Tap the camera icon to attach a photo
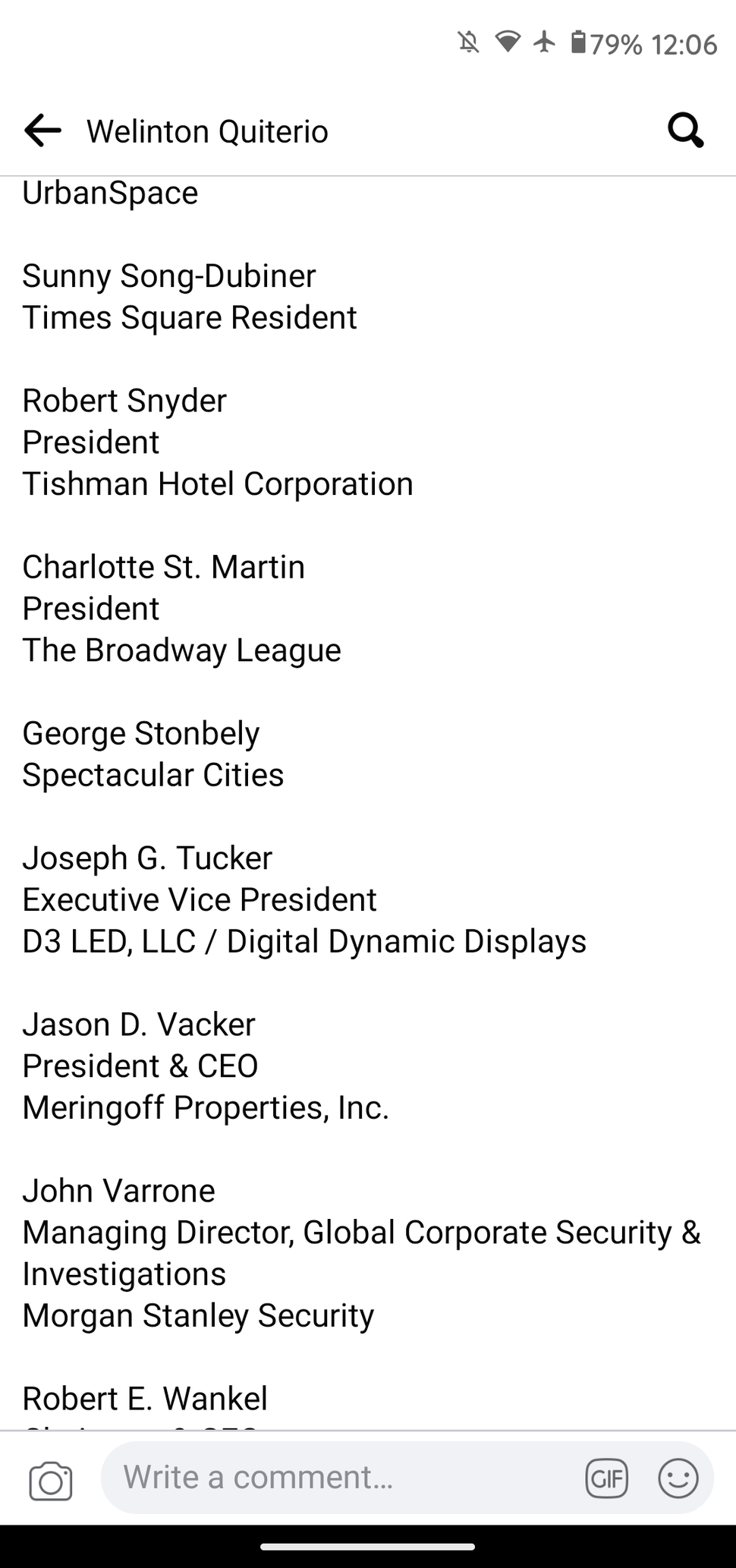Viewport: 736px width, 1568px height. pyautogui.click(x=51, y=1481)
